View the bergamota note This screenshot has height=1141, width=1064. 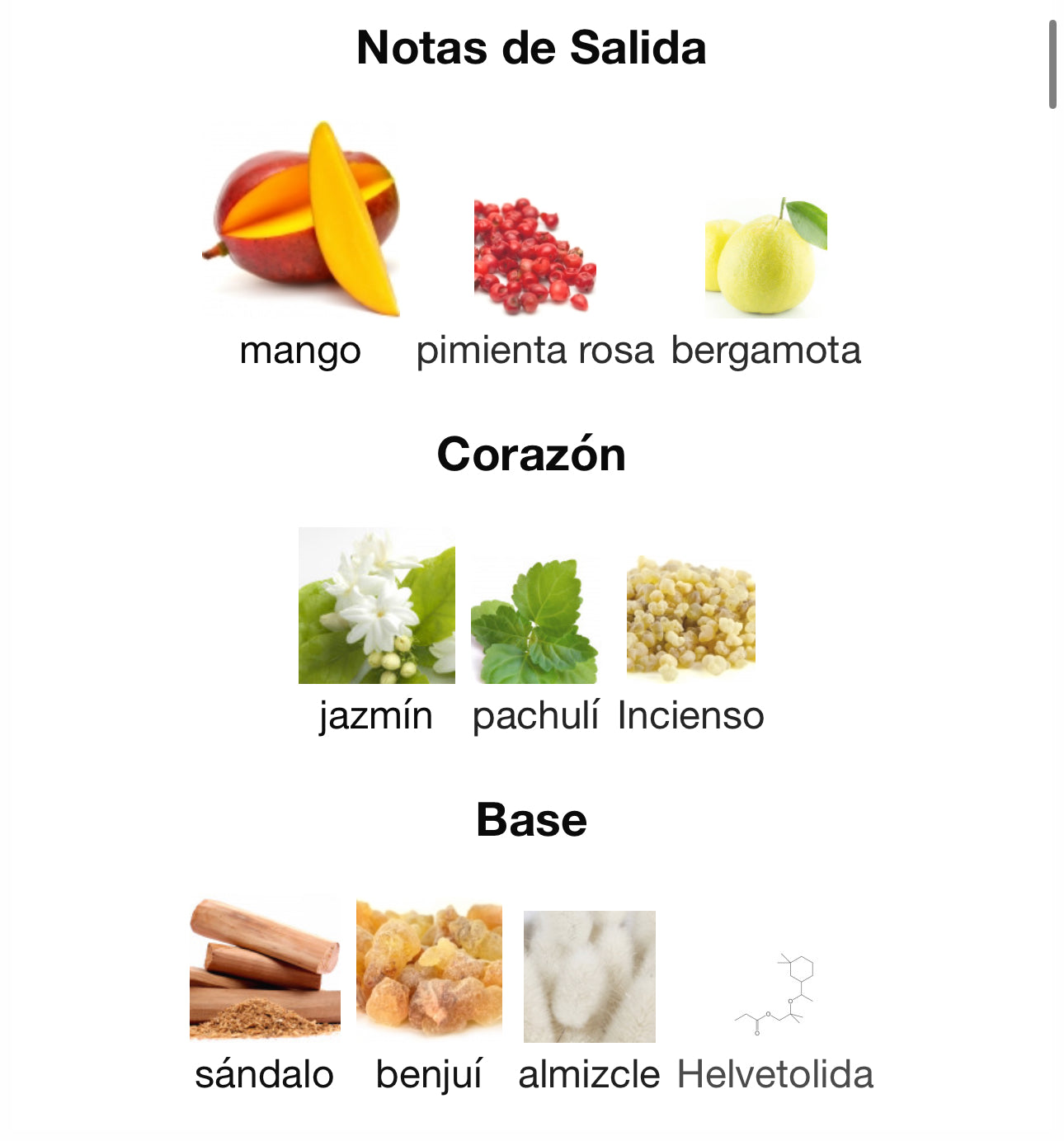(765, 257)
